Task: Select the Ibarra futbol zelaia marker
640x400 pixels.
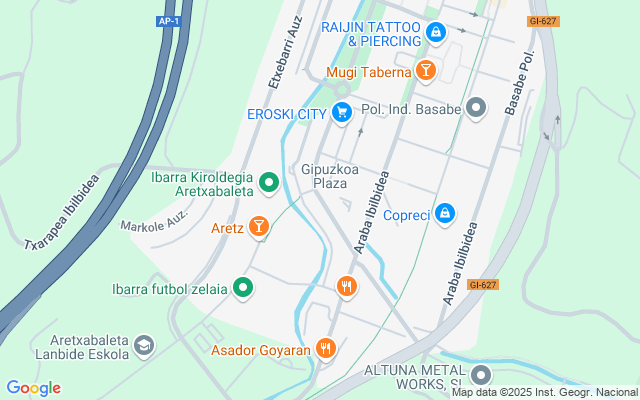Action: (243, 288)
